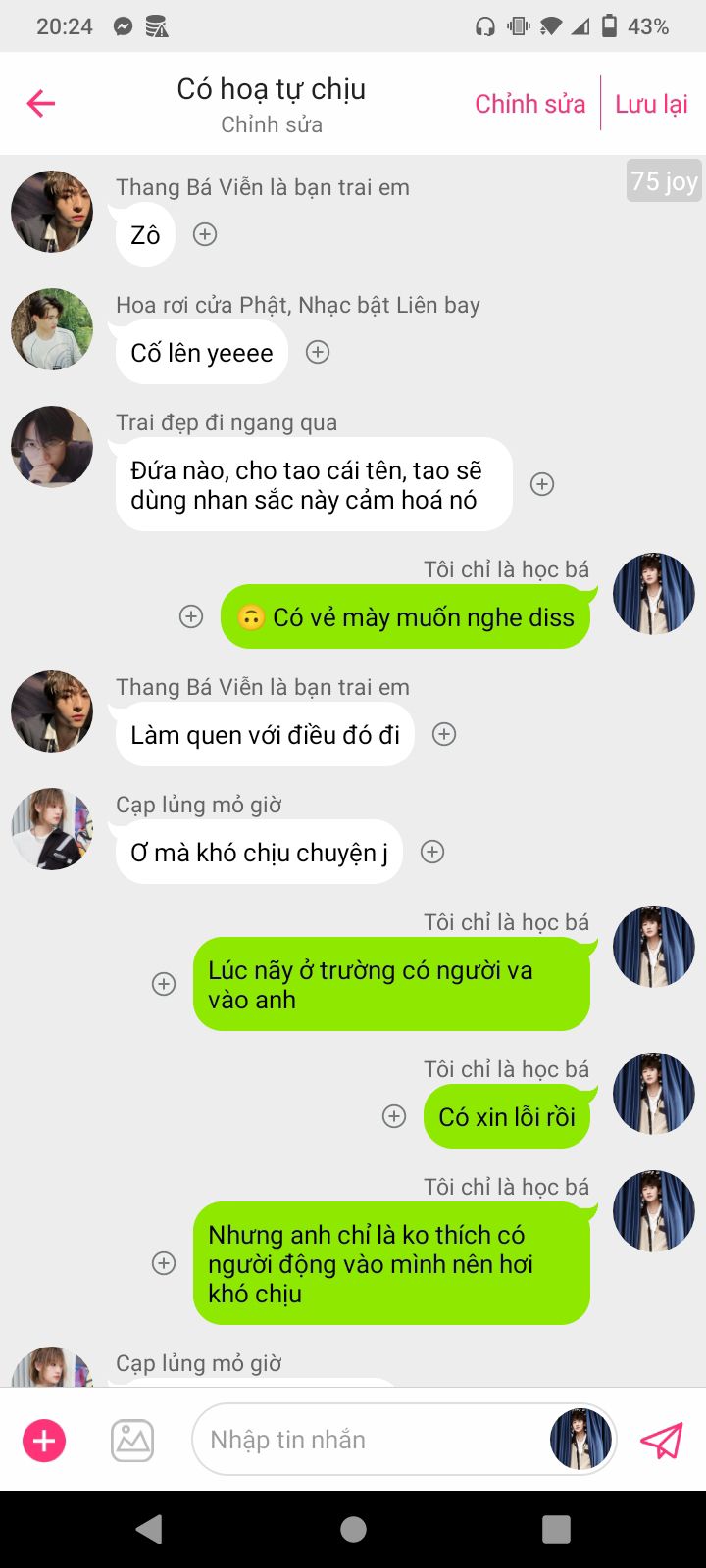The image size is (706, 1568).
Task: Tap the plus icon by Lúc nãy ở trường message
Action: pyautogui.click(x=164, y=984)
